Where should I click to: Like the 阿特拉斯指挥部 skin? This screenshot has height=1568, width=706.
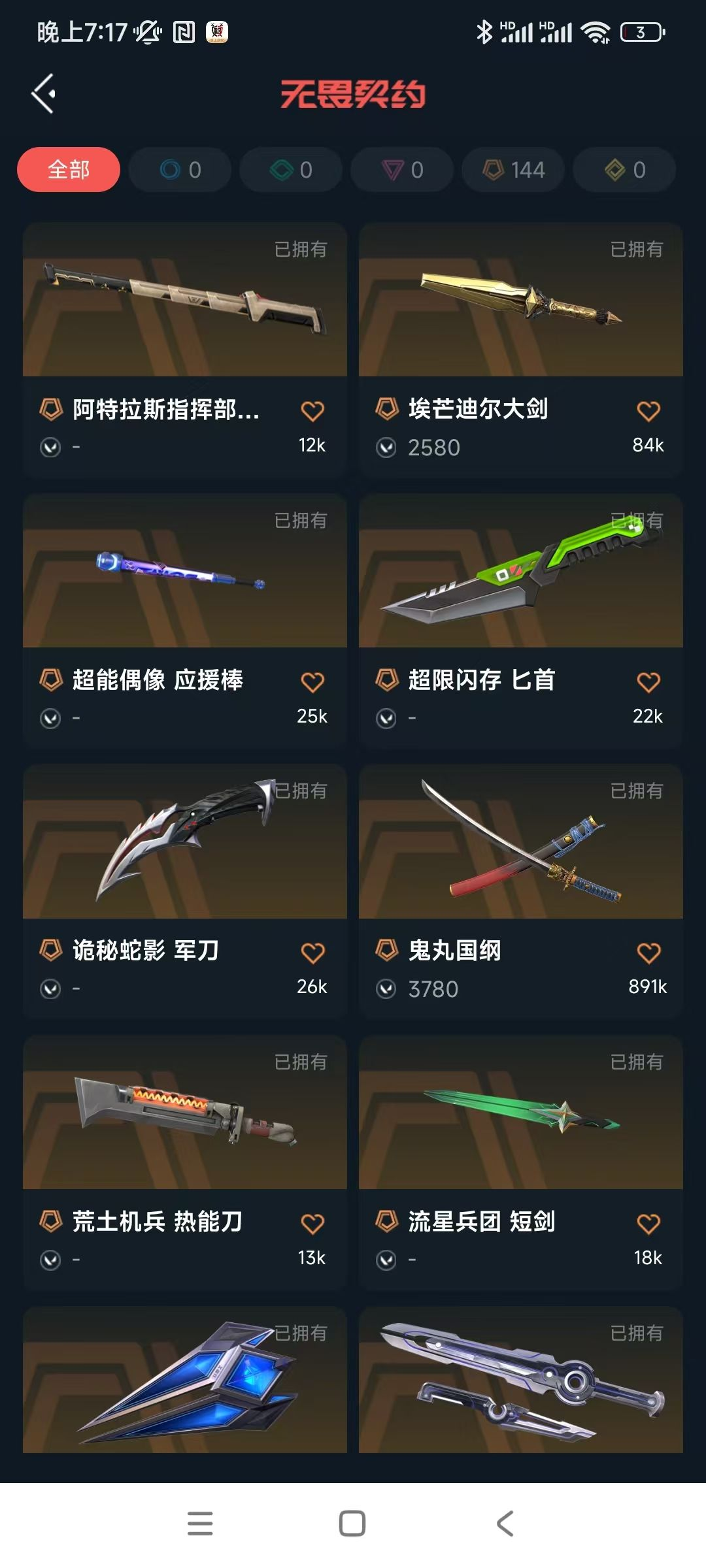point(312,411)
